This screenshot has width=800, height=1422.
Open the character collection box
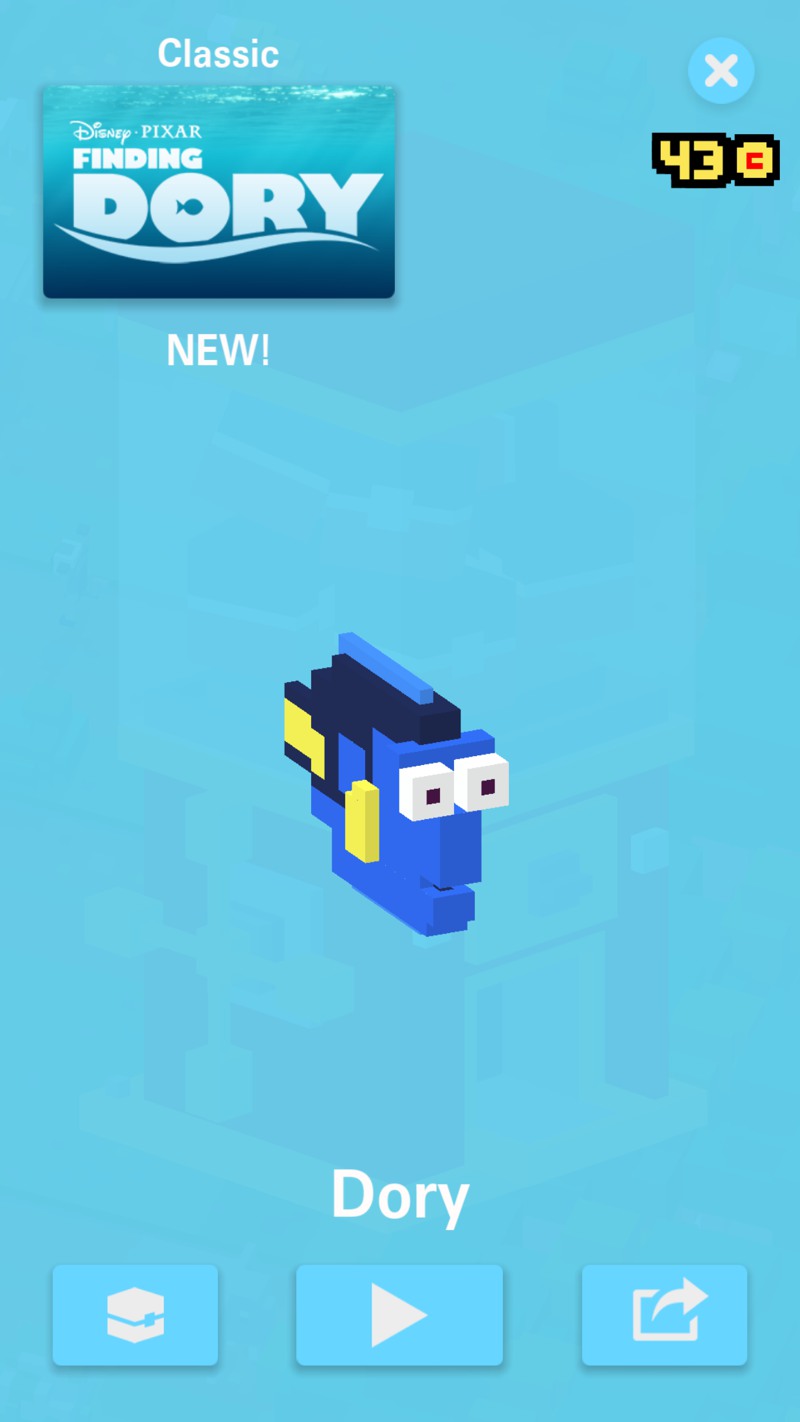click(x=135, y=1315)
